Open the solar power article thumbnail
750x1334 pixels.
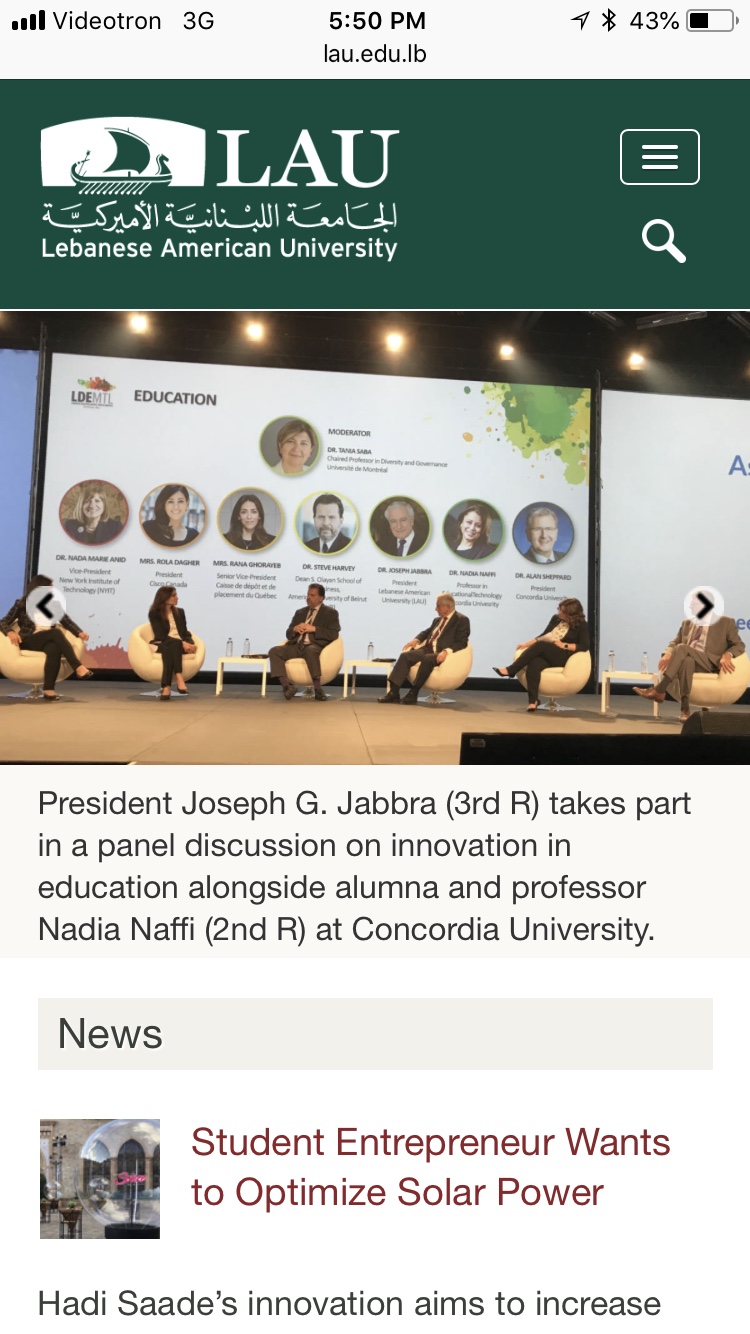[100, 1178]
